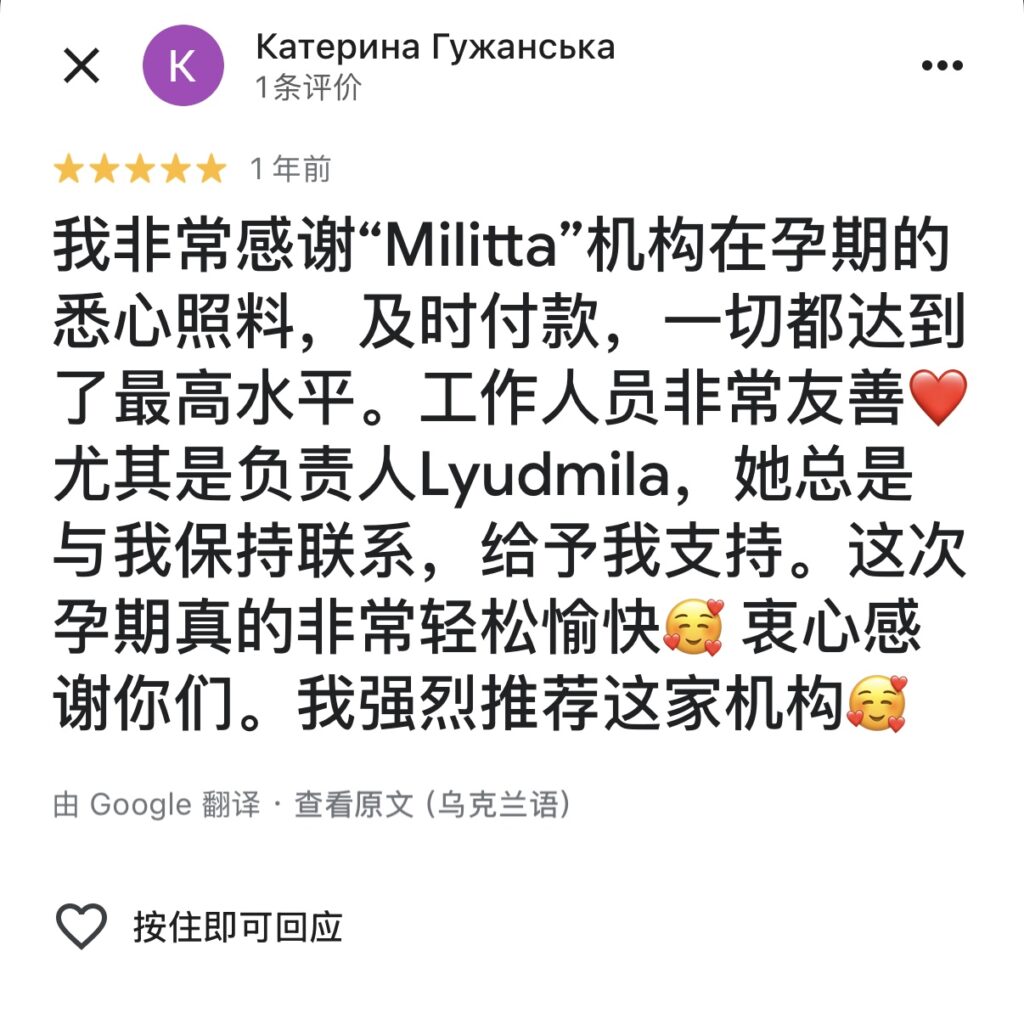Open the three-dot overflow menu
The width and height of the screenshot is (1024, 1024).
(941, 66)
